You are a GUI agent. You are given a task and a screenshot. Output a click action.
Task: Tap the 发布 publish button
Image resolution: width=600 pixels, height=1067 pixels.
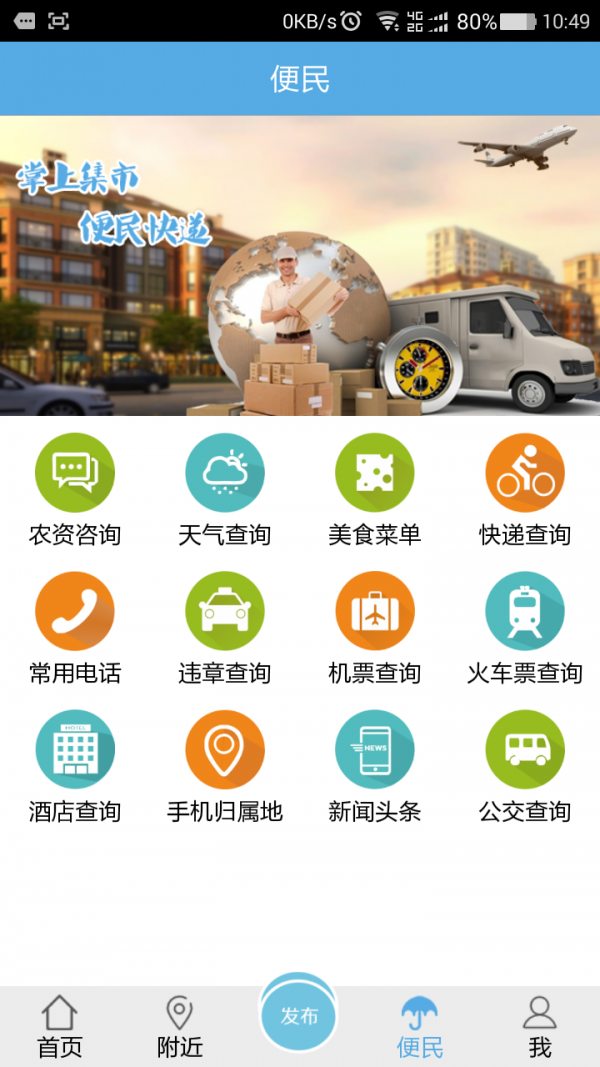[299, 1016]
